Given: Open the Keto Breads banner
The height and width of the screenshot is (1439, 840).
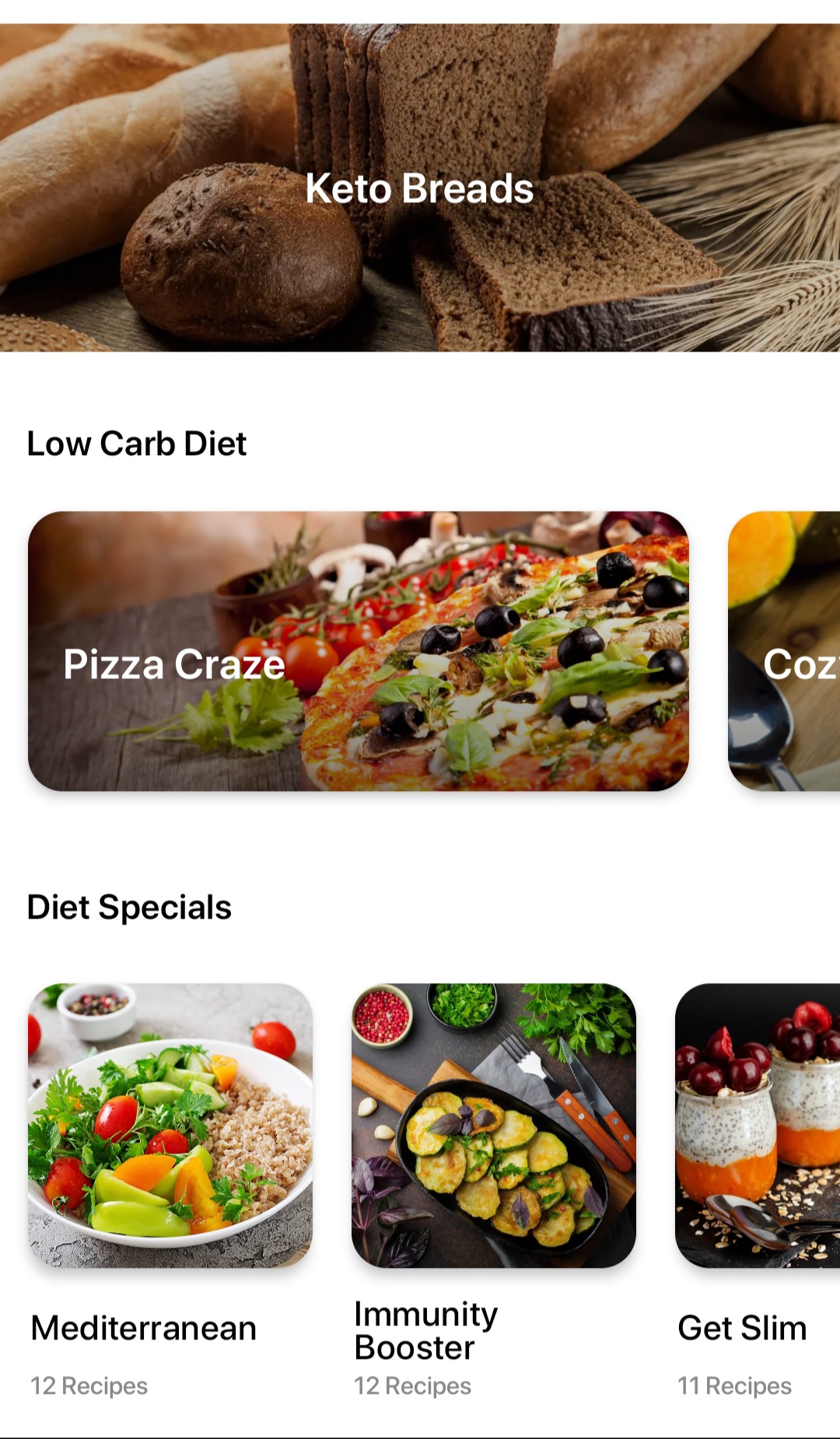Looking at the screenshot, I should 420,188.
